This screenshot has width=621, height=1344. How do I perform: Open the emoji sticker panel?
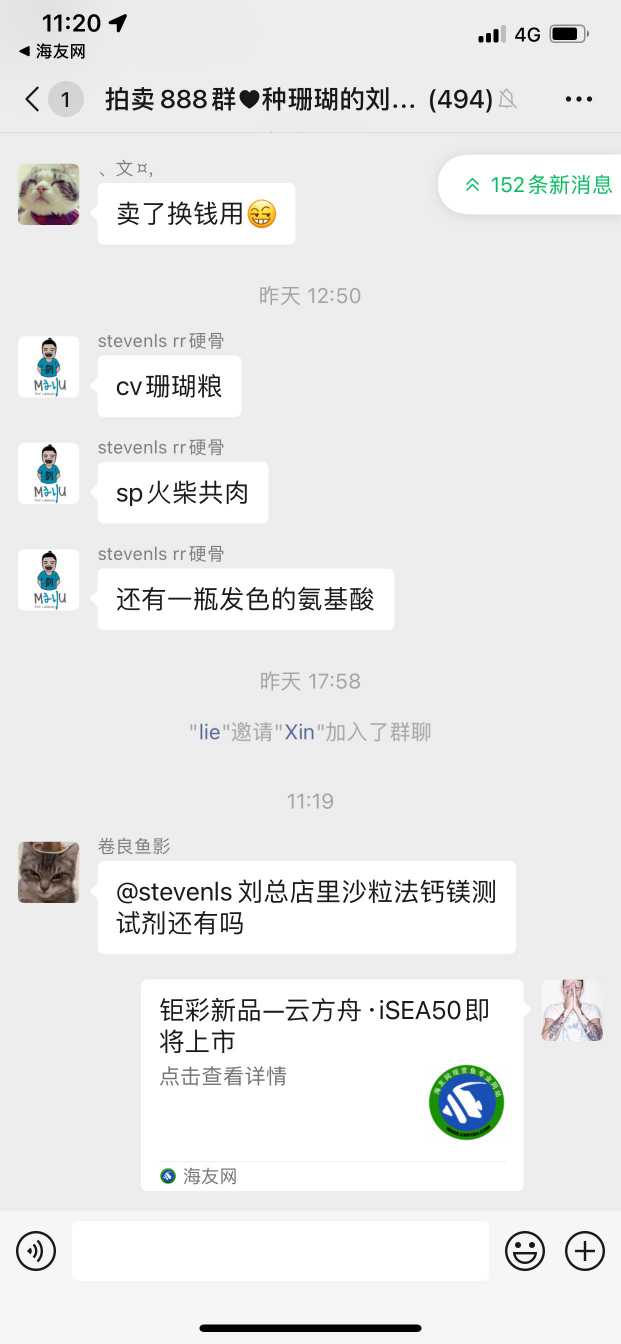524,1251
